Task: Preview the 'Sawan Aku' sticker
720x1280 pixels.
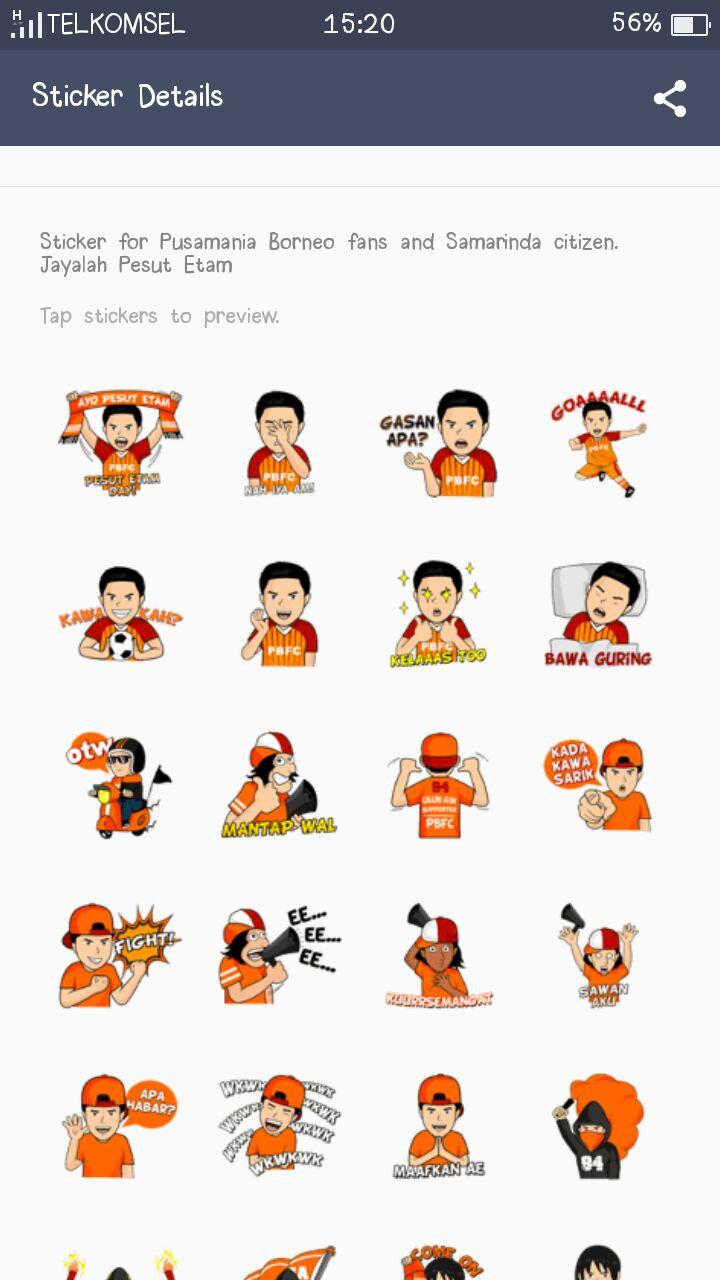Action: (600, 957)
